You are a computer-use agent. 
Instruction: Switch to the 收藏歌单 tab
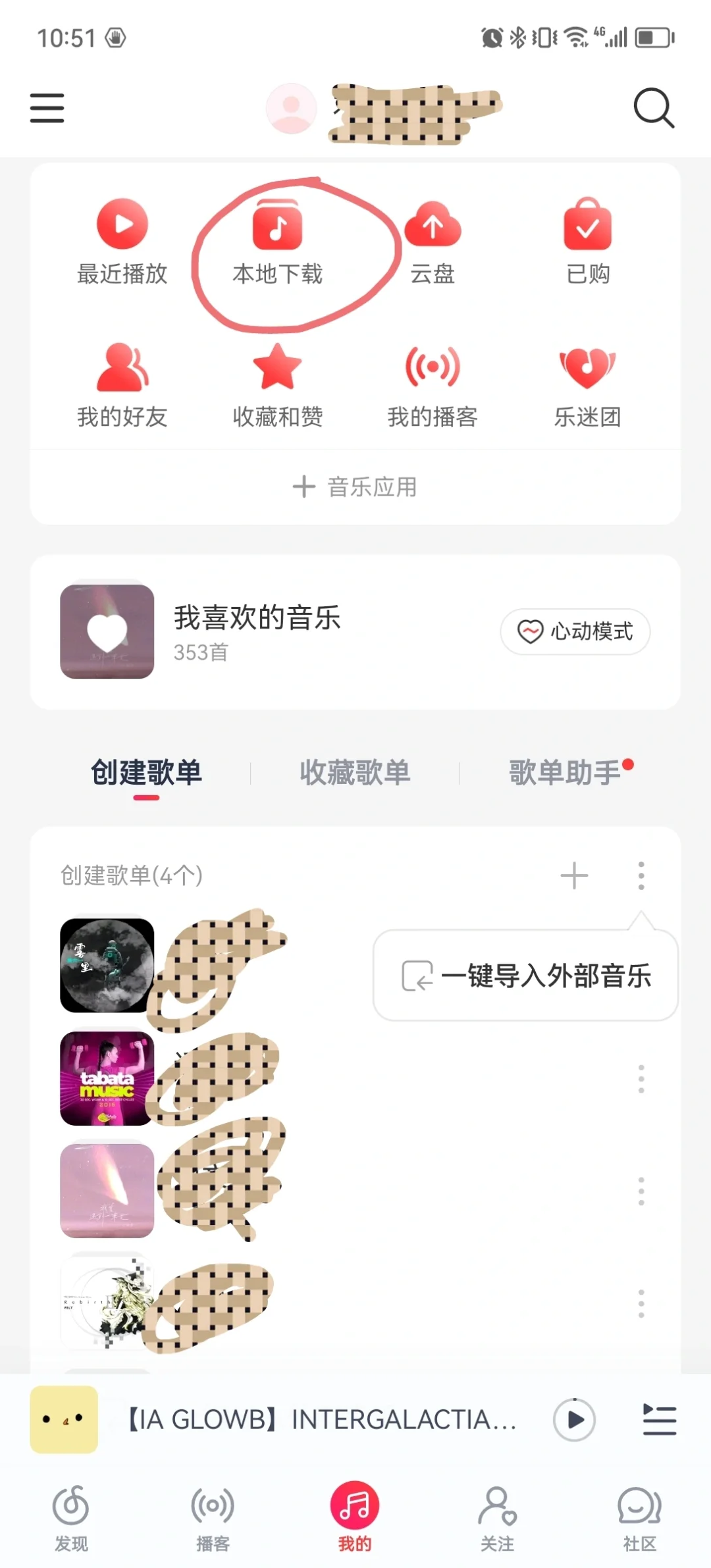coord(355,773)
